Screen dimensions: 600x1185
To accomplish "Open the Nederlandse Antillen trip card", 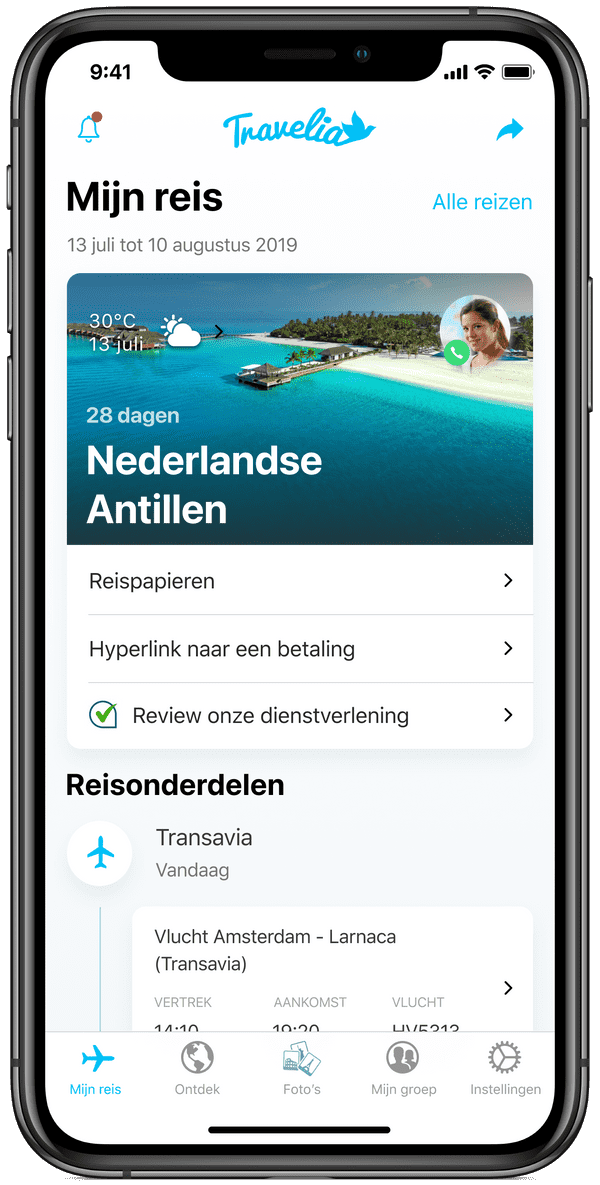I will point(300,470).
